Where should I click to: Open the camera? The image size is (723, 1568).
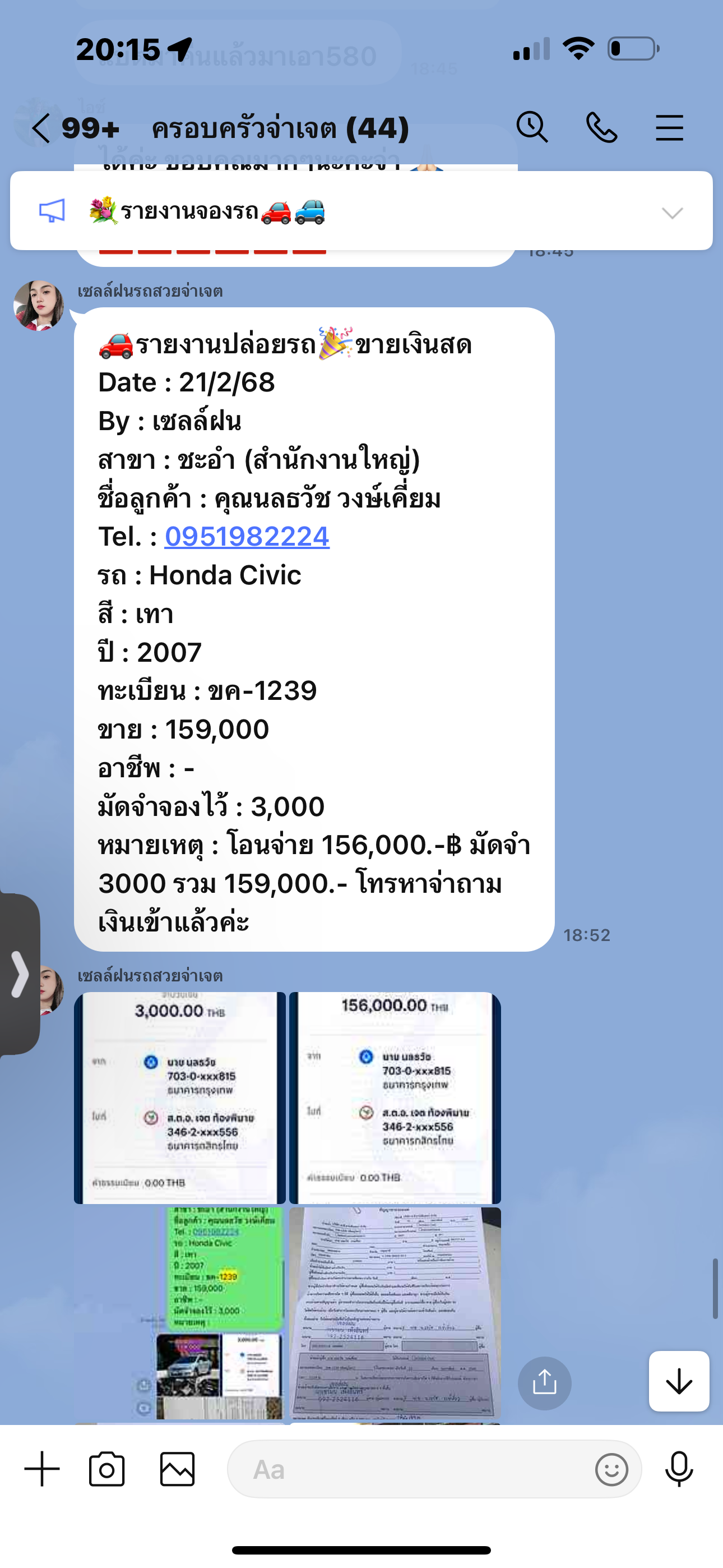click(107, 1469)
